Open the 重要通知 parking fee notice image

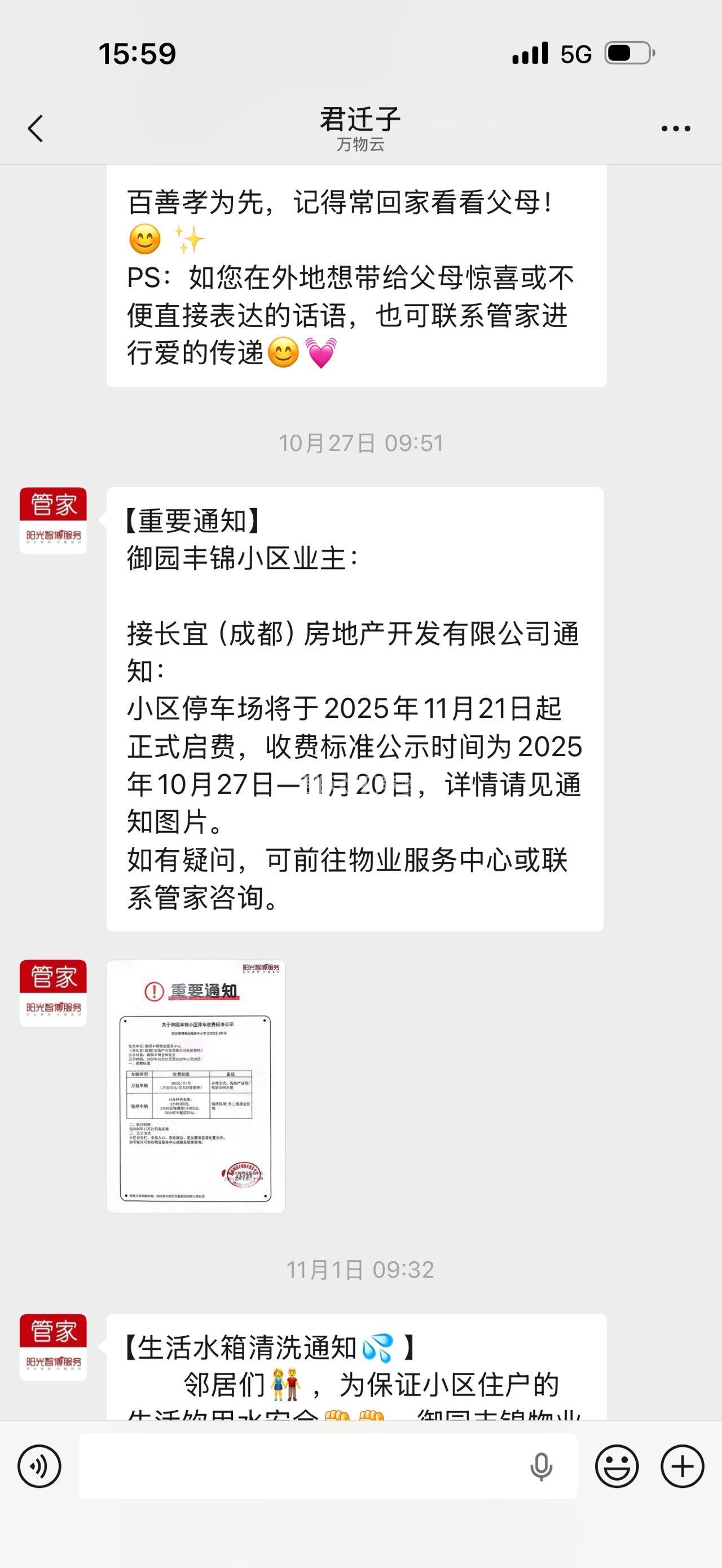[x=195, y=1086]
